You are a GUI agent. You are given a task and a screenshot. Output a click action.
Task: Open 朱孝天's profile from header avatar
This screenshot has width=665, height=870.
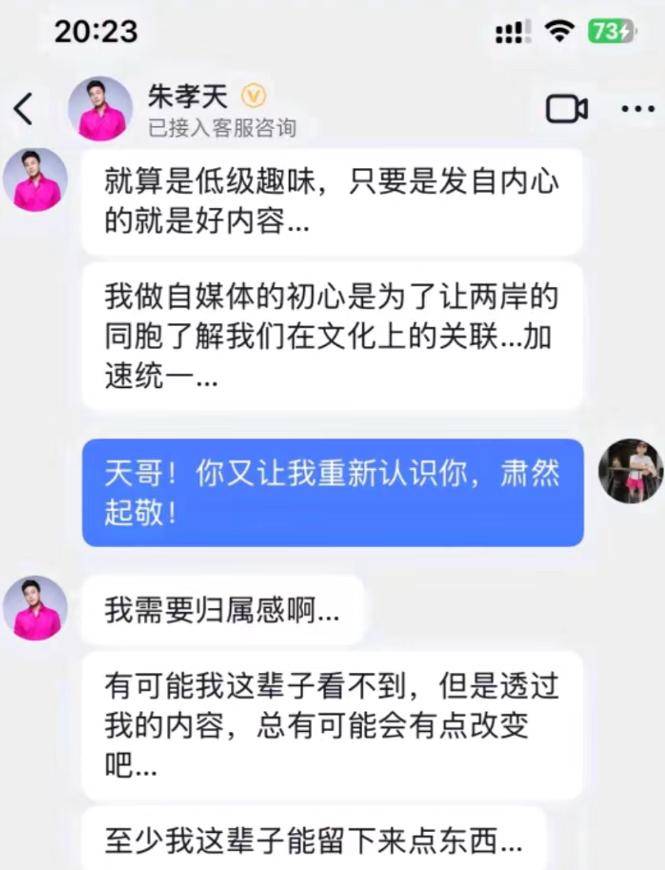click(99, 109)
